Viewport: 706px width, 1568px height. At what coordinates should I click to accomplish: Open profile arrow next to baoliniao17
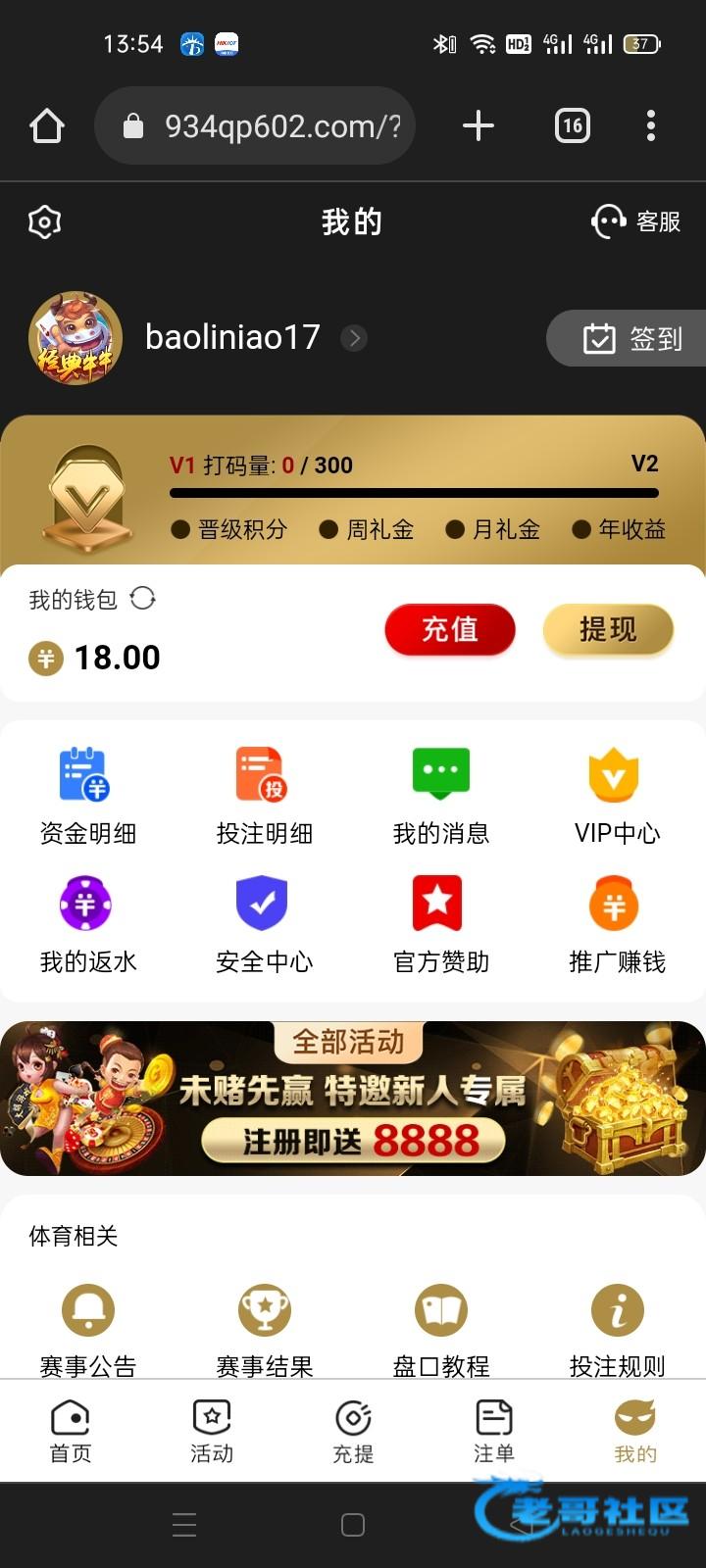coord(354,338)
